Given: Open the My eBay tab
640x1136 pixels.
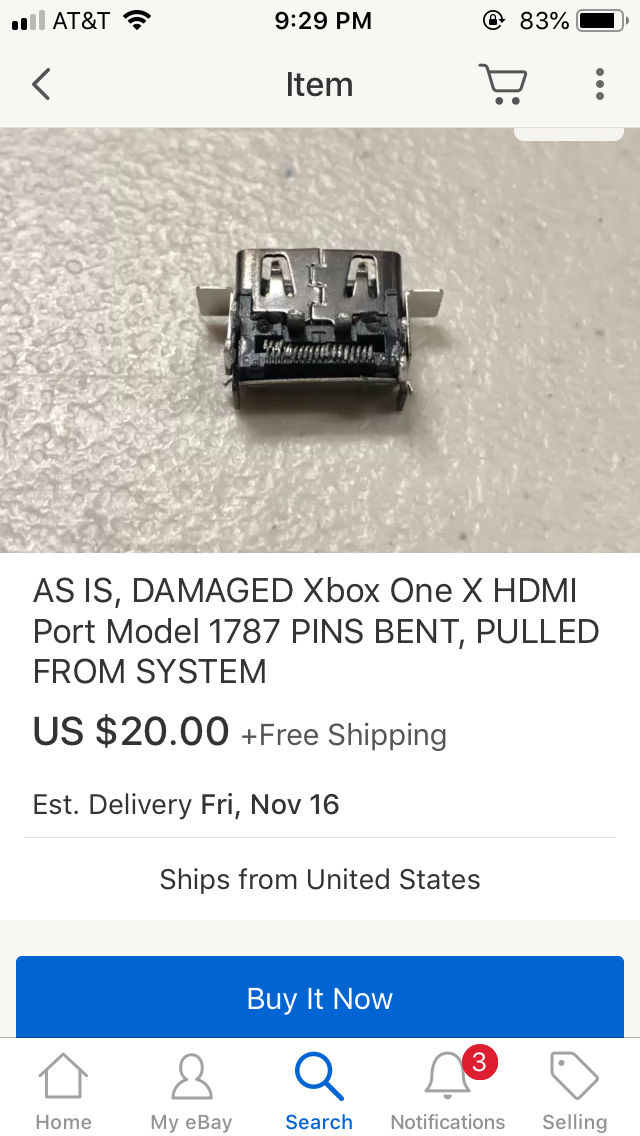Looking at the screenshot, I should coord(191,1091).
